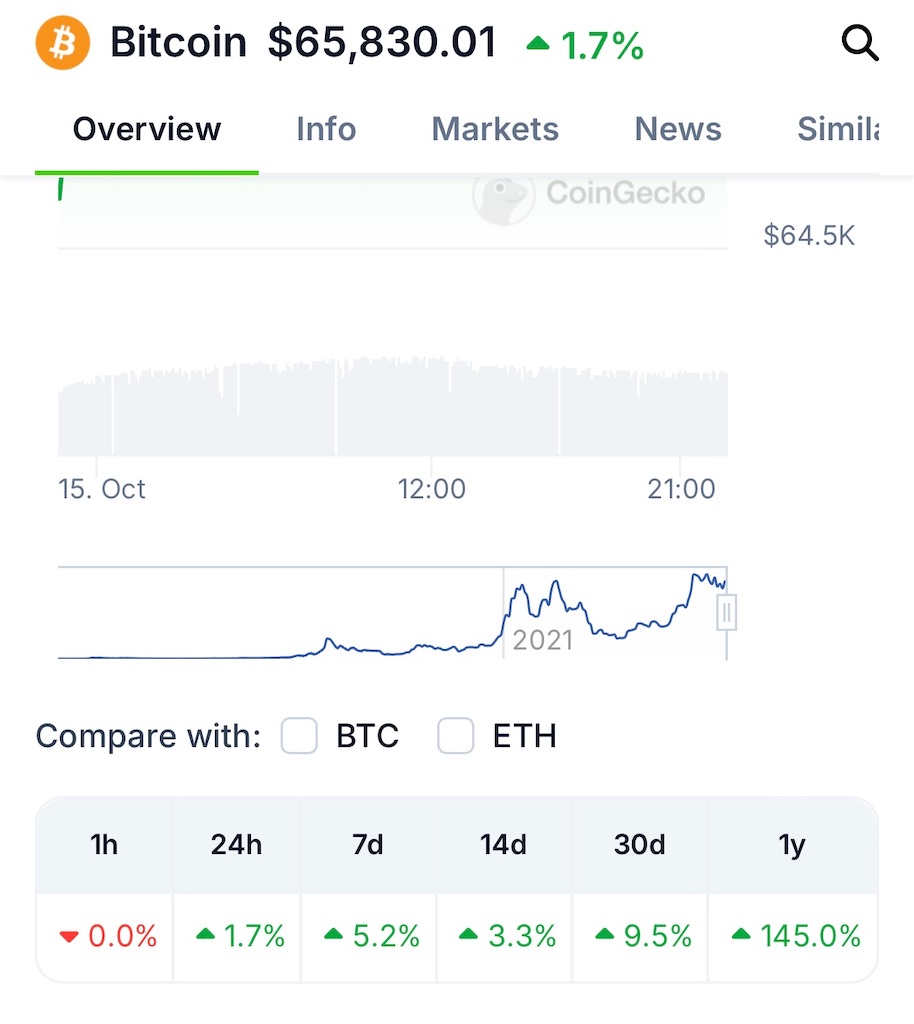Tap the chart range navigator handle

(727, 612)
